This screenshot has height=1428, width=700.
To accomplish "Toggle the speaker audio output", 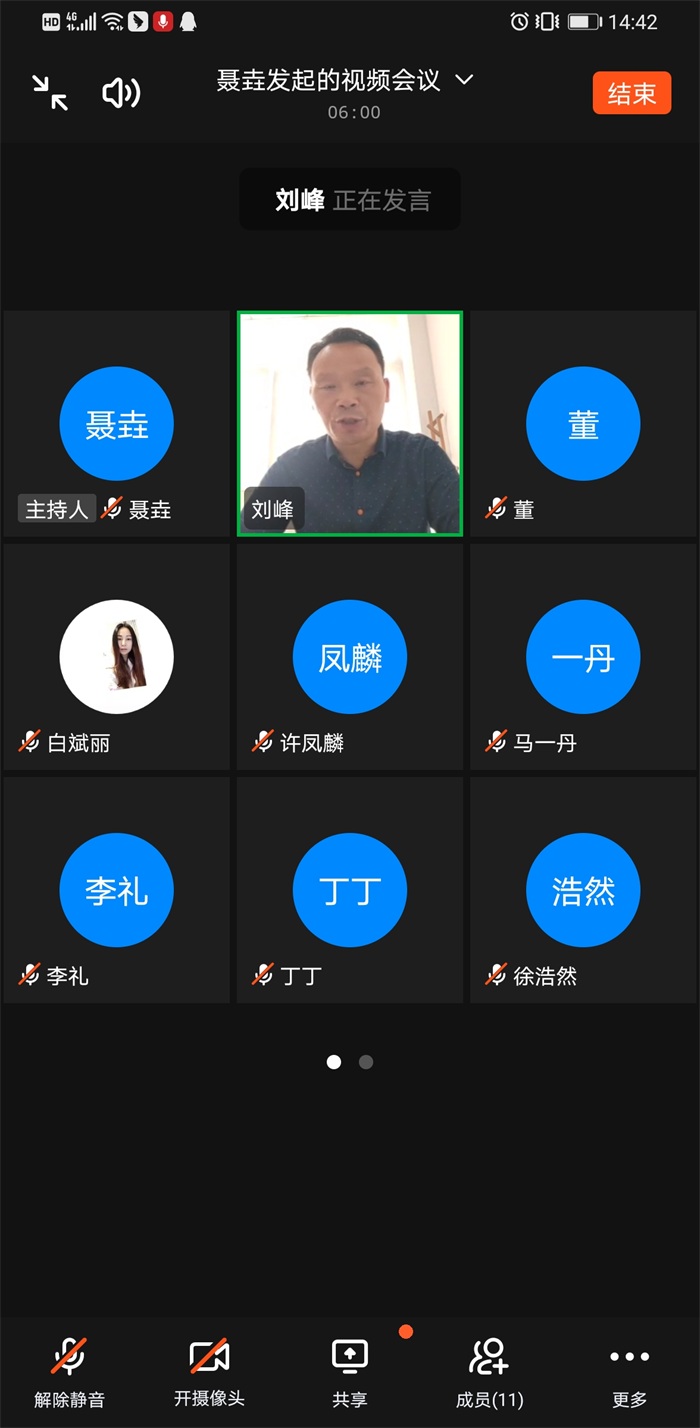I will pyautogui.click(x=121, y=93).
